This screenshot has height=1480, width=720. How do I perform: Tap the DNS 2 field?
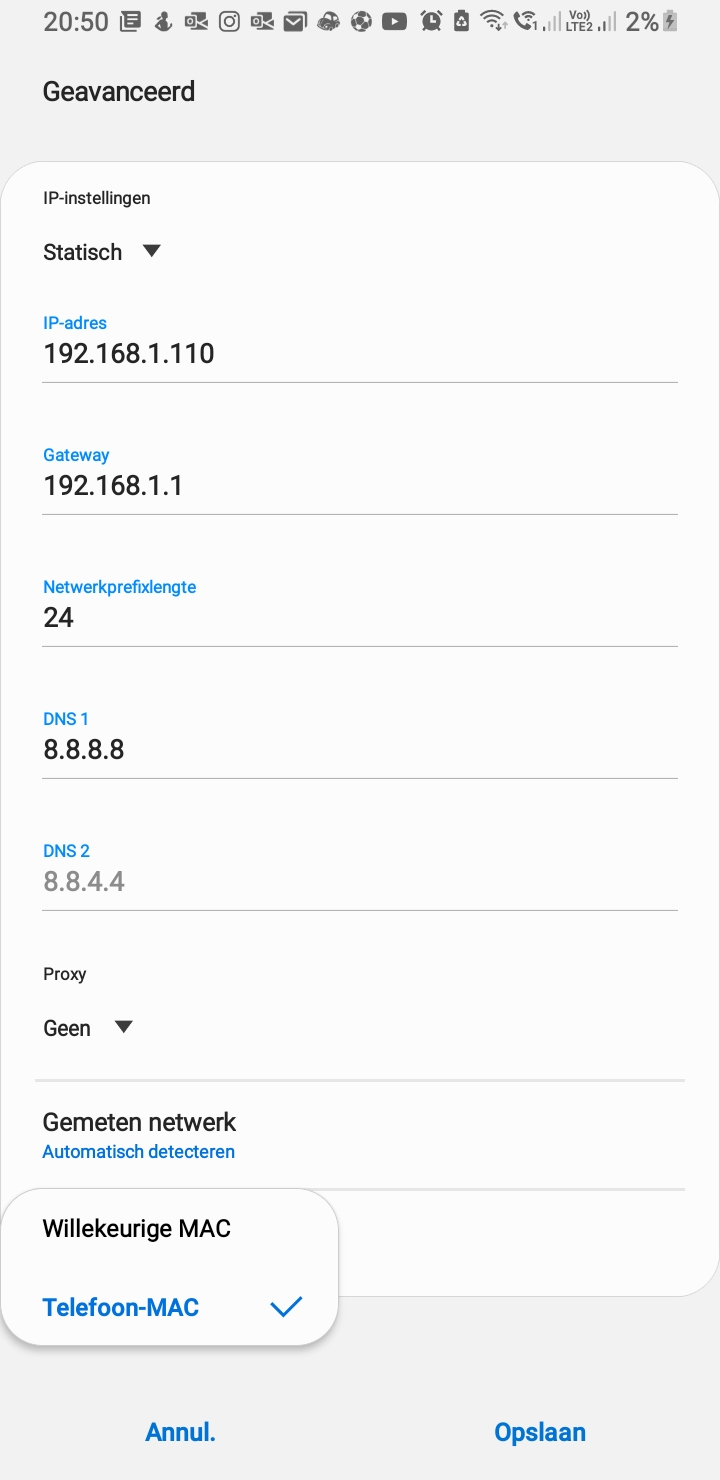(x=360, y=882)
